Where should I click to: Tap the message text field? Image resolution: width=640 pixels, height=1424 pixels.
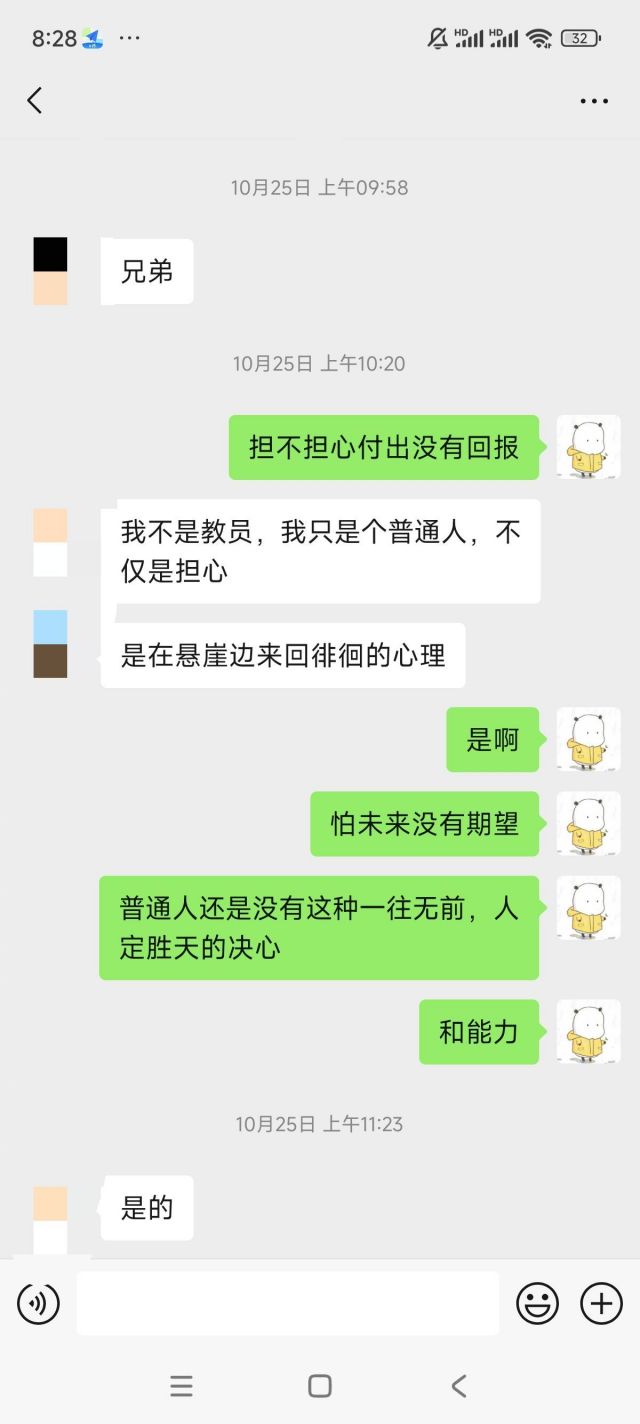click(x=287, y=1303)
